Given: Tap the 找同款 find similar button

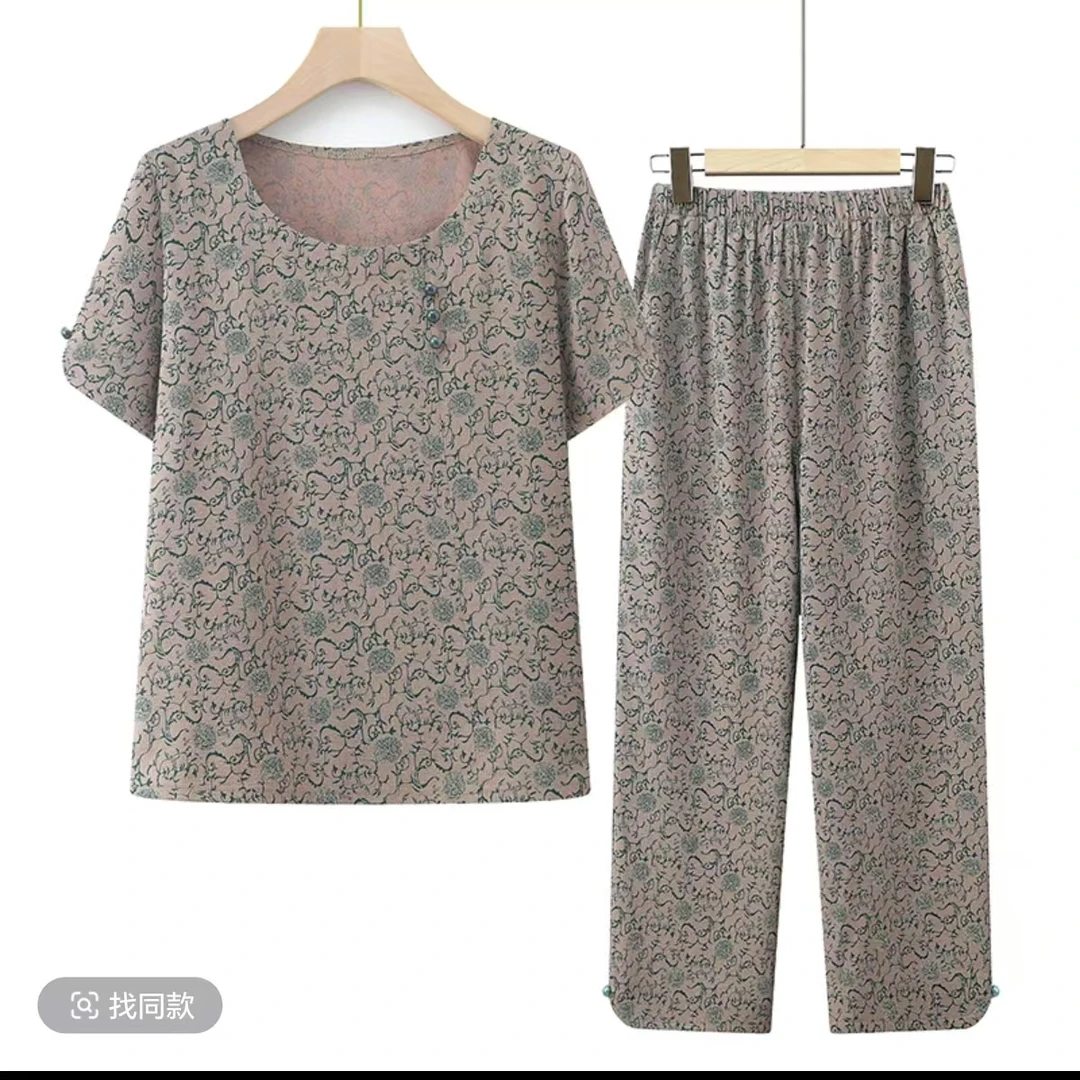Looking at the screenshot, I should click(x=130, y=1005).
